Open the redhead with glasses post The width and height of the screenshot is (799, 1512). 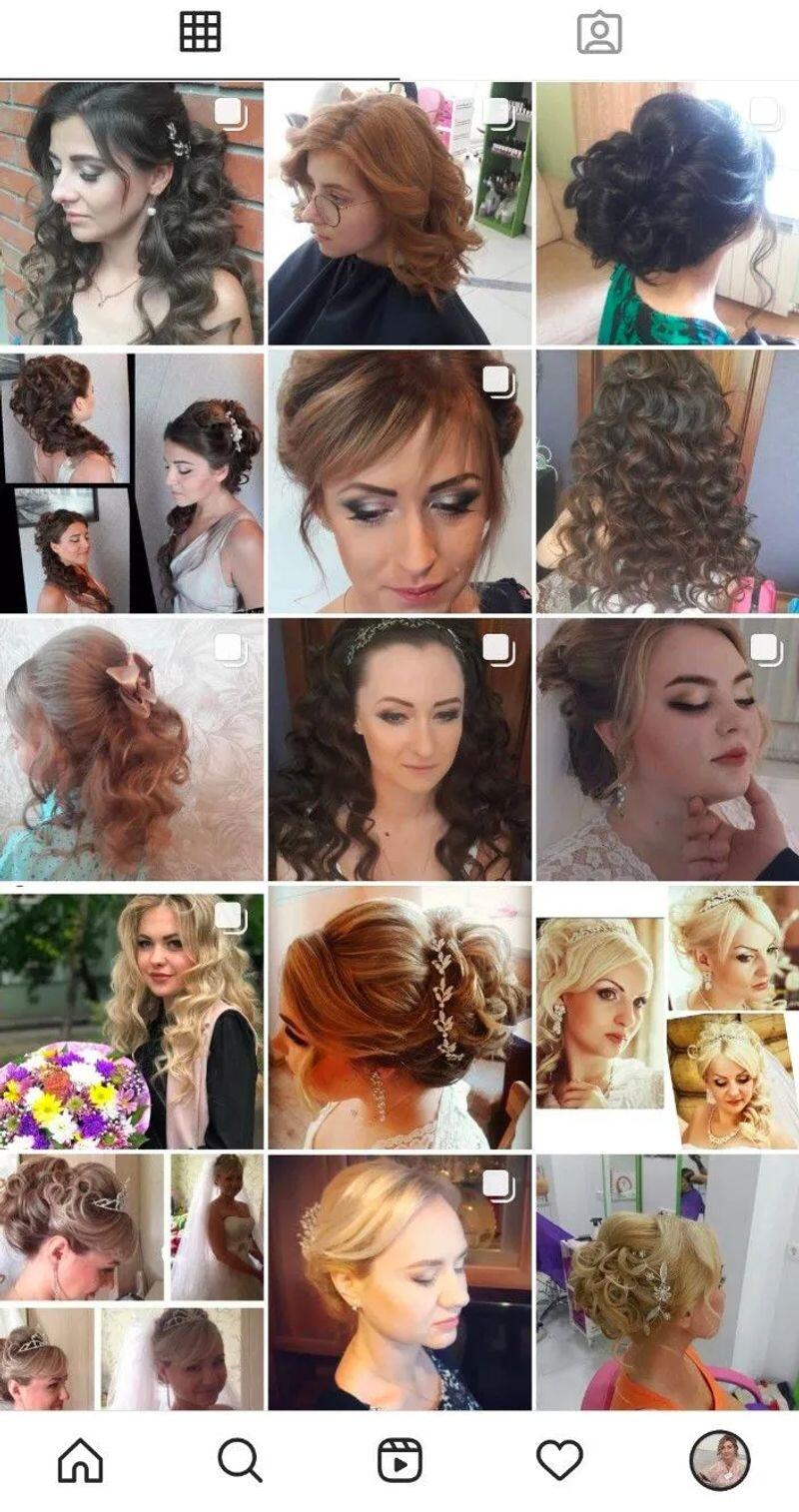pos(399,214)
